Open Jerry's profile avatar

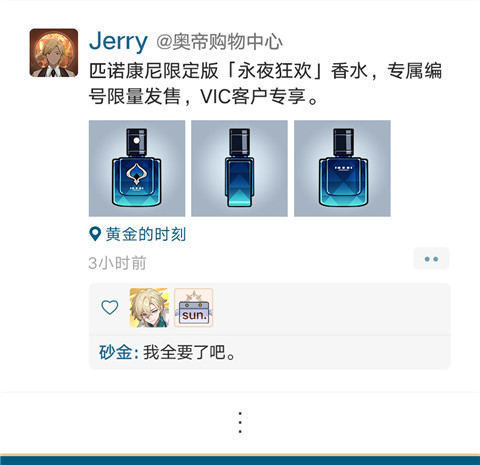[x=54, y=53]
